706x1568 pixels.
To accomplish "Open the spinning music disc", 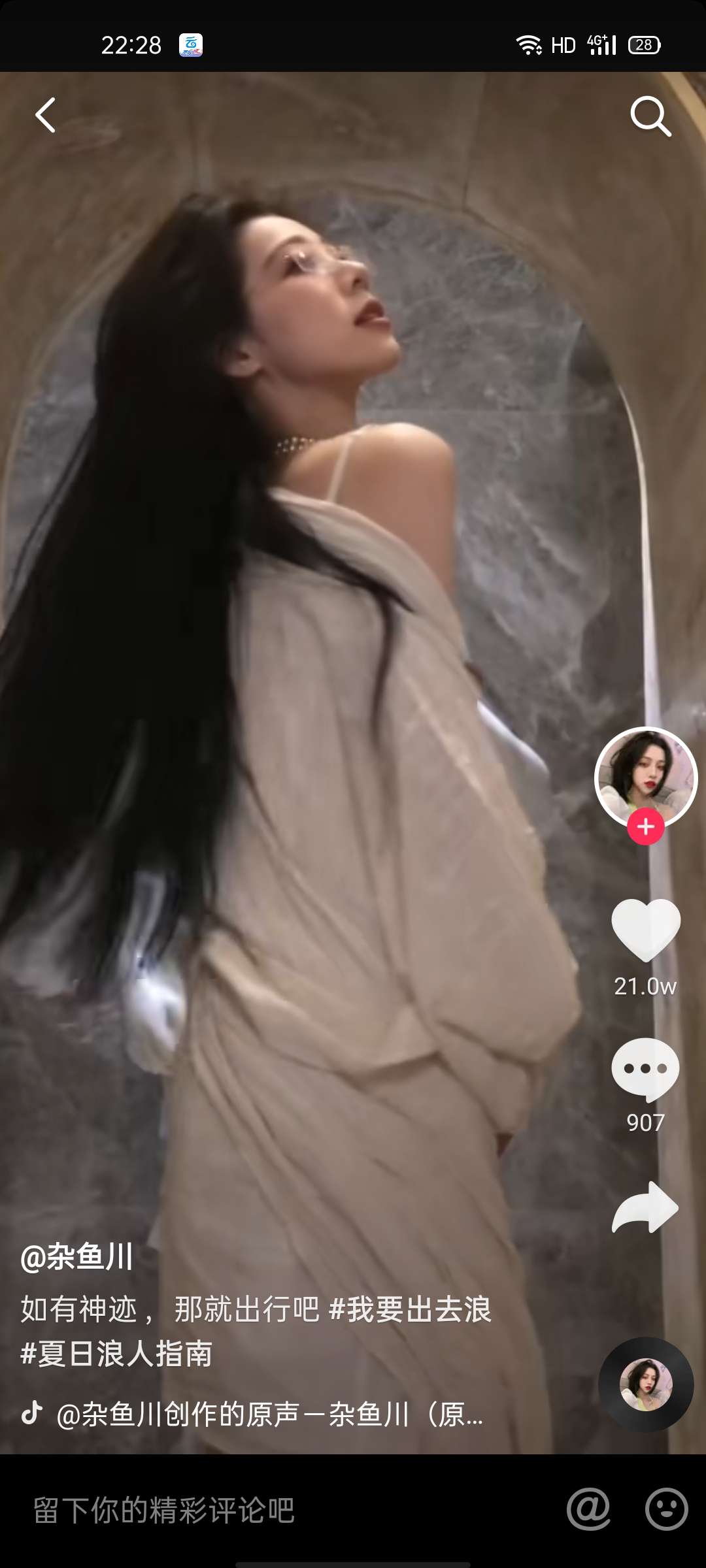I will coord(646,1384).
